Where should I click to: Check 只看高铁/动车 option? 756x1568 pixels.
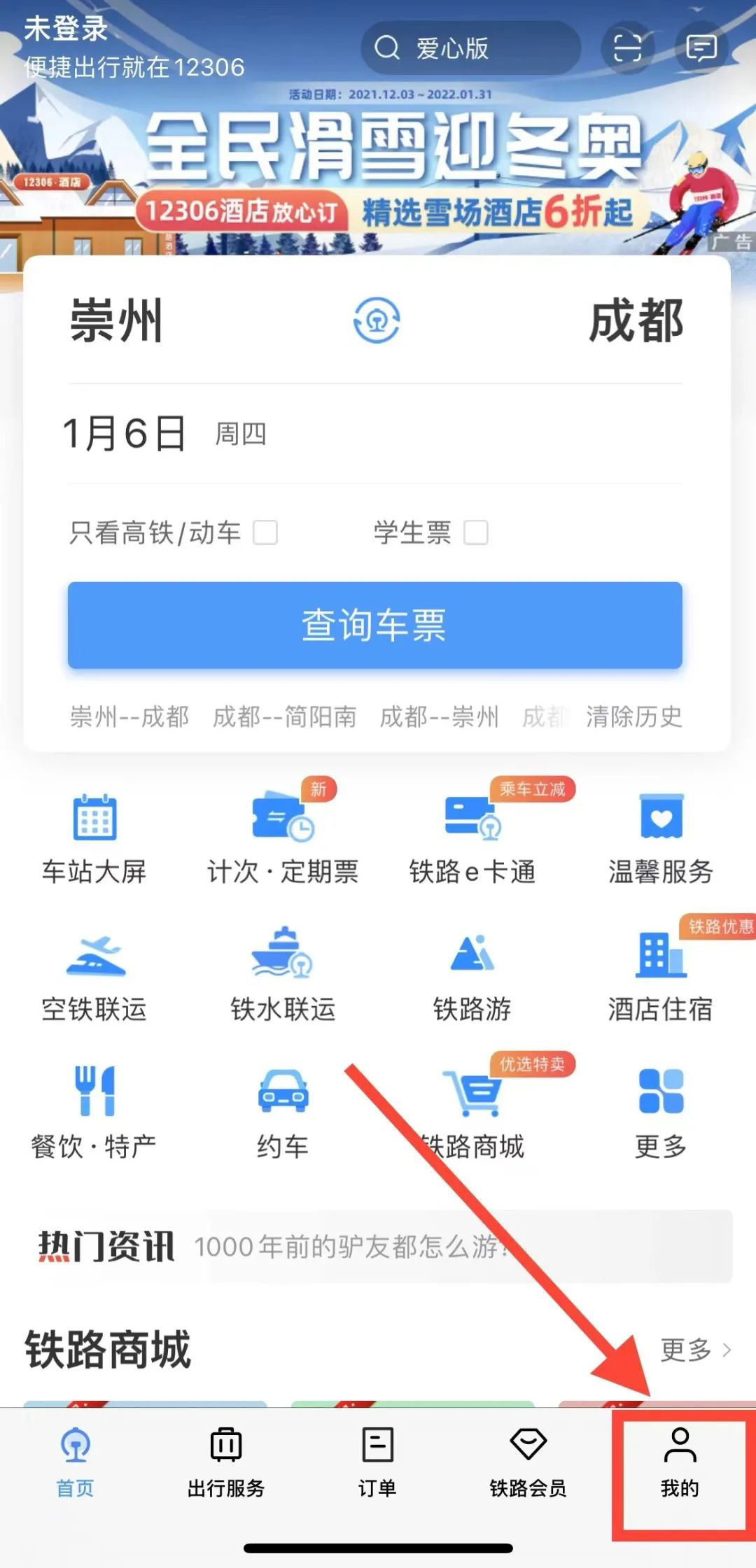coord(265,532)
